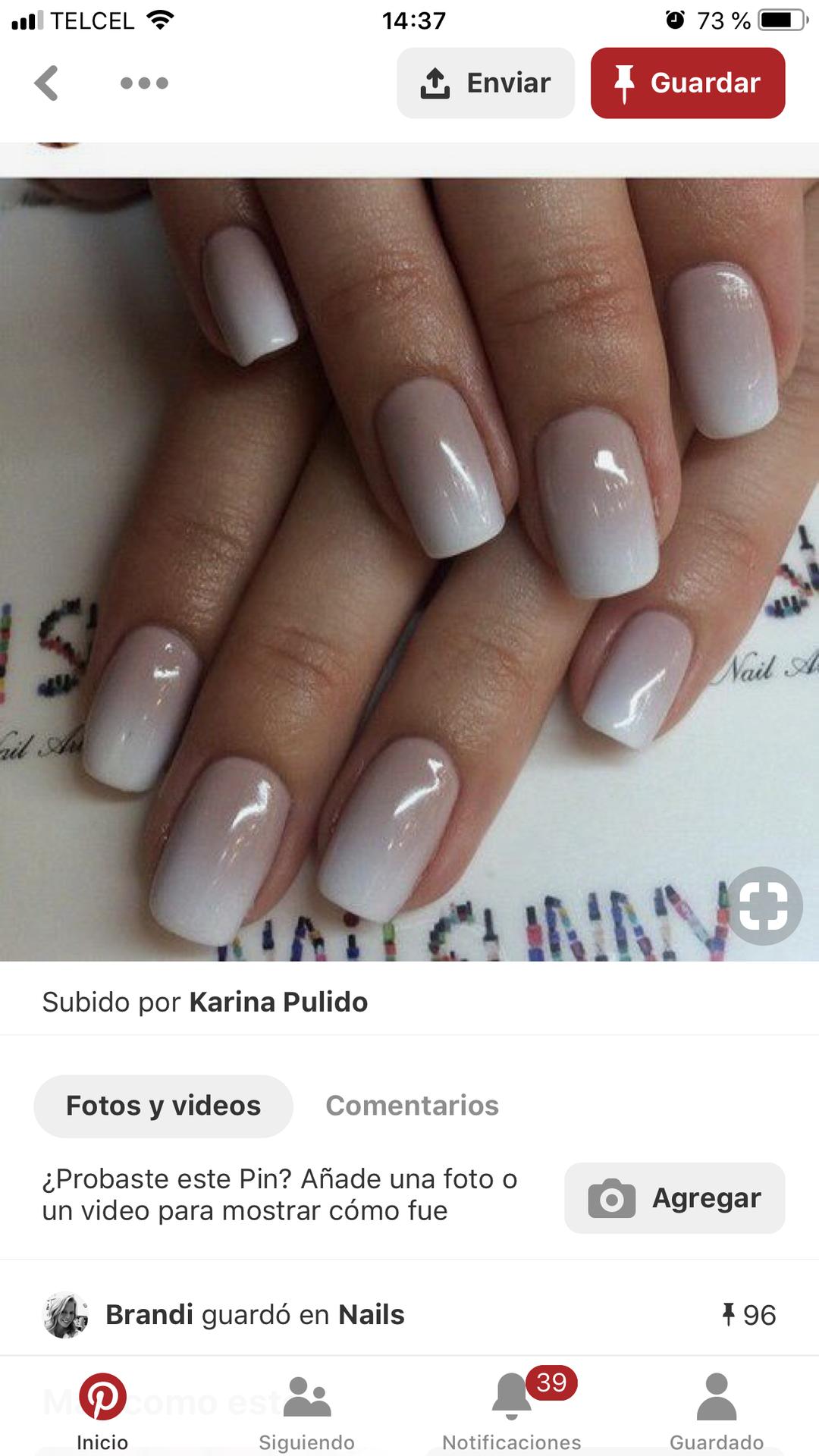The width and height of the screenshot is (819, 1456).
Task: Open the nails pin image
Action: pyautogui.click(x=409, y=569)
